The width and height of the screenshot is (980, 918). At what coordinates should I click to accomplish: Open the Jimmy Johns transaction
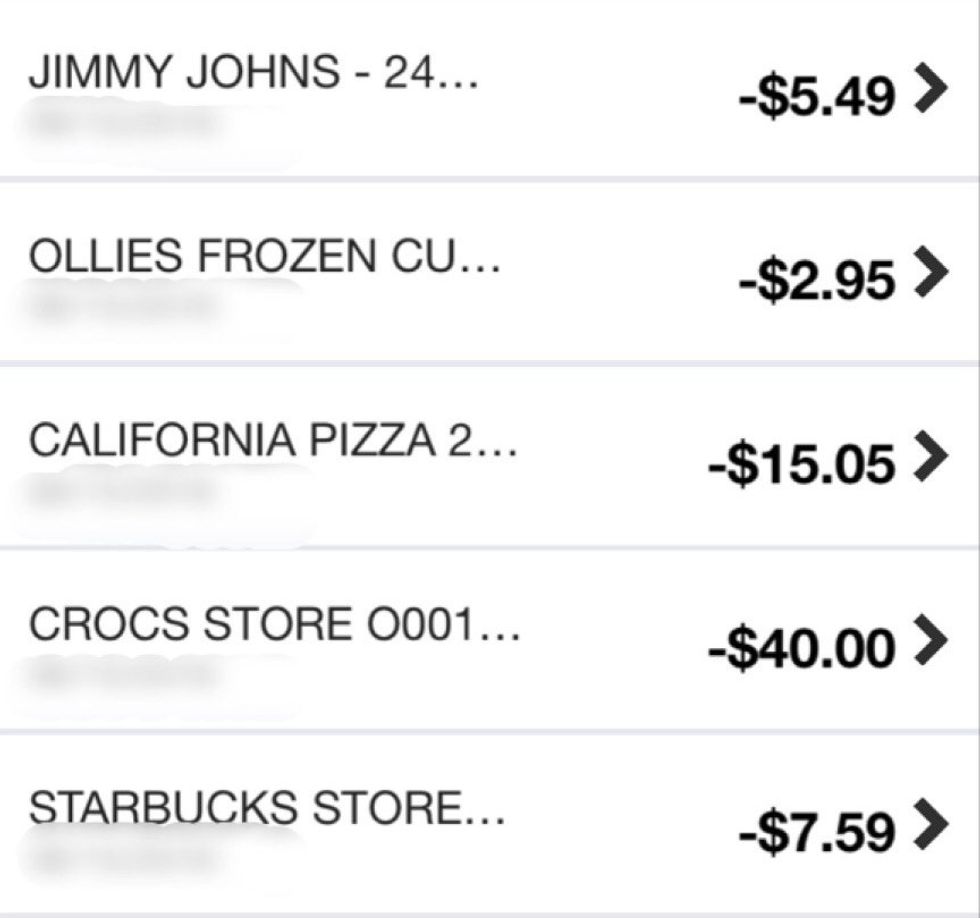[488, 92]
